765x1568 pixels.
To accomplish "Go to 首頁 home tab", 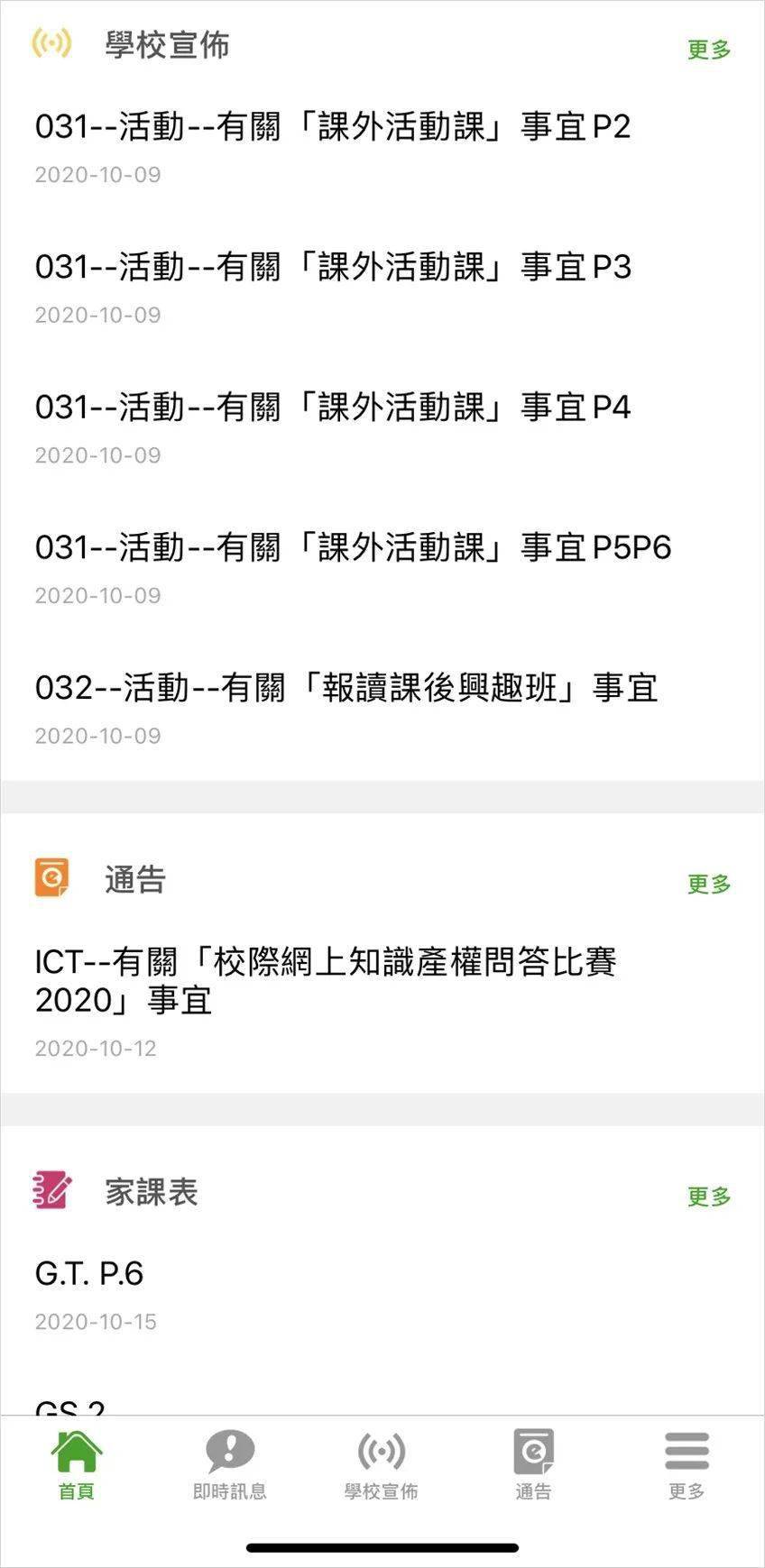I will [77, 1464].
